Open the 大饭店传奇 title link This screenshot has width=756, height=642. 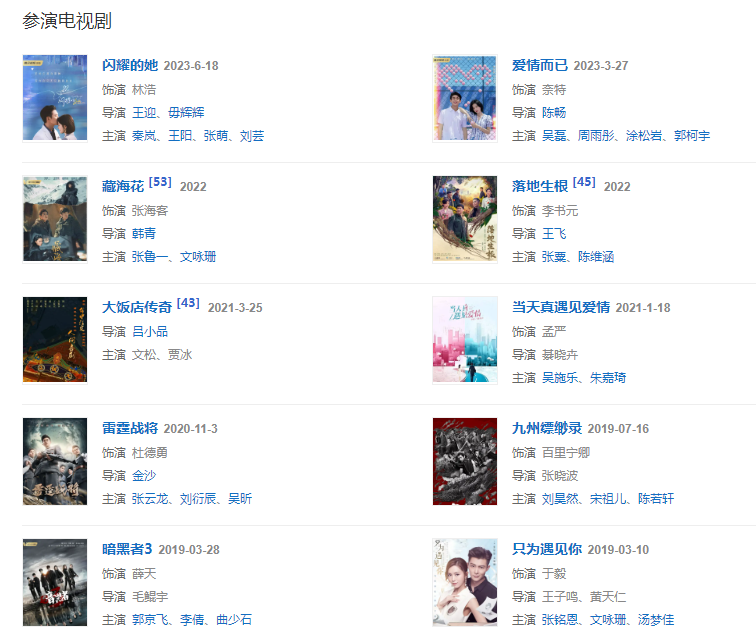click(137, 307)
